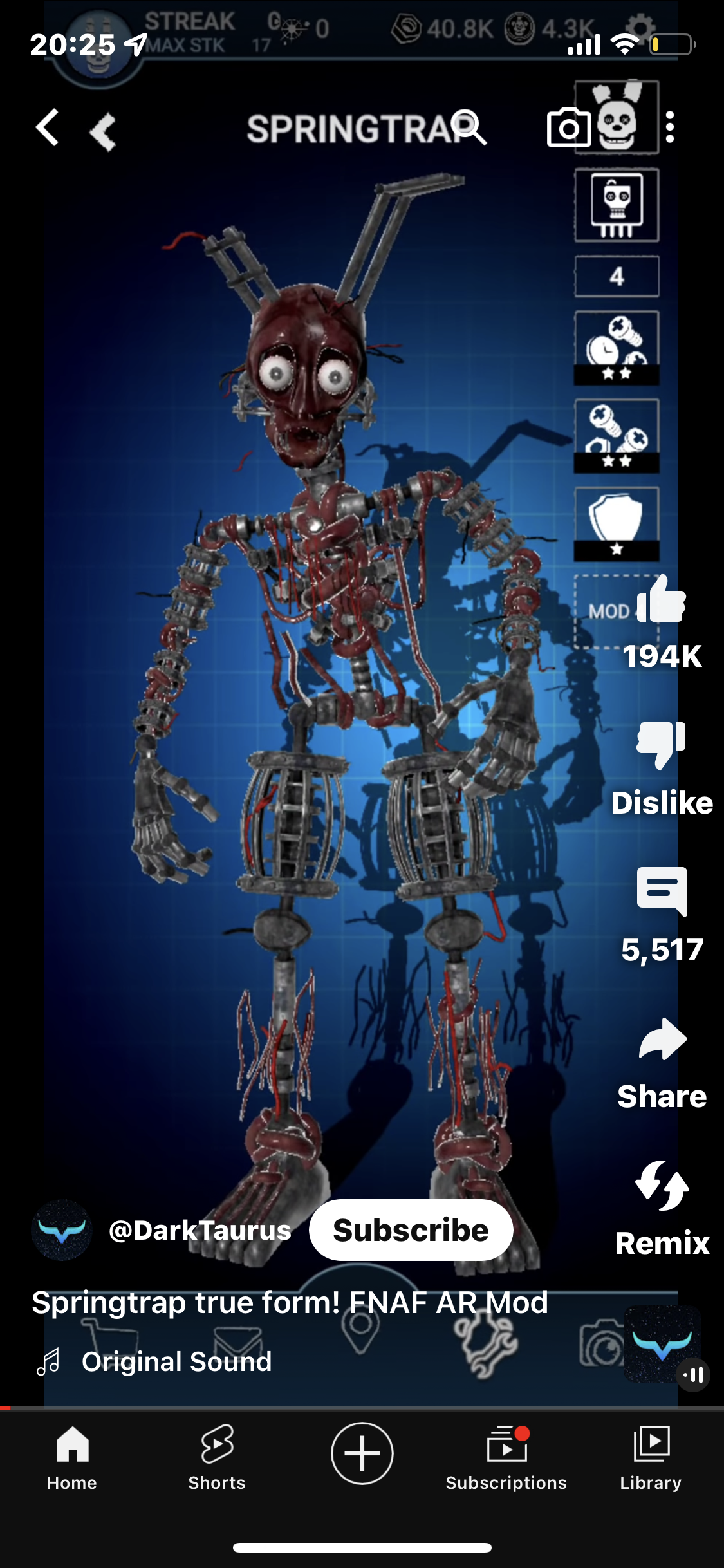Open the sound thumbnail in the corner
The height and width of the screenshot is (1568, 724).
point(662,1344)
